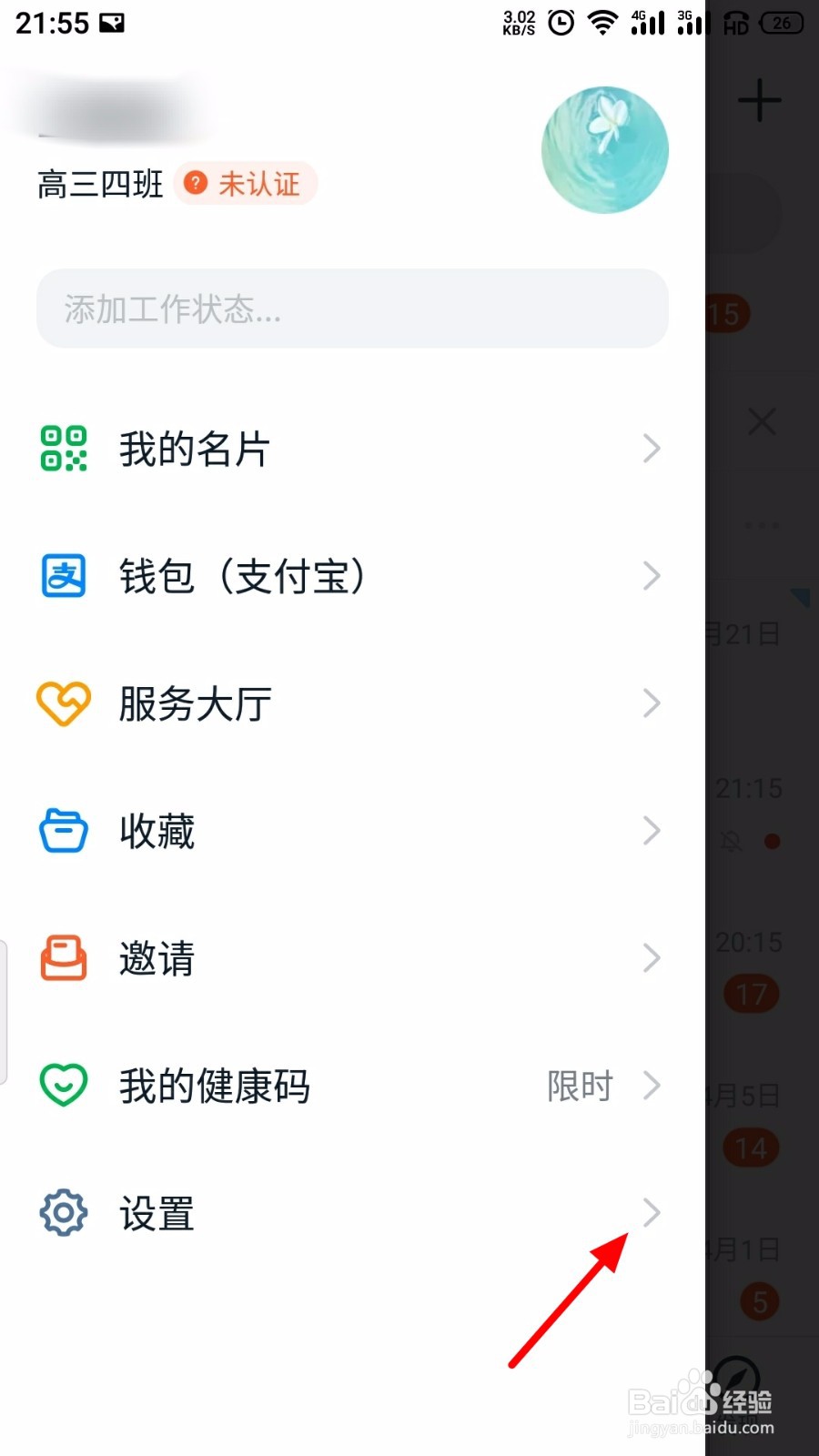The height and width of the screenshot is (1456, 819).
Task: Tap the add work status input field
Action: pyautogui.click(x=353, y=309)
